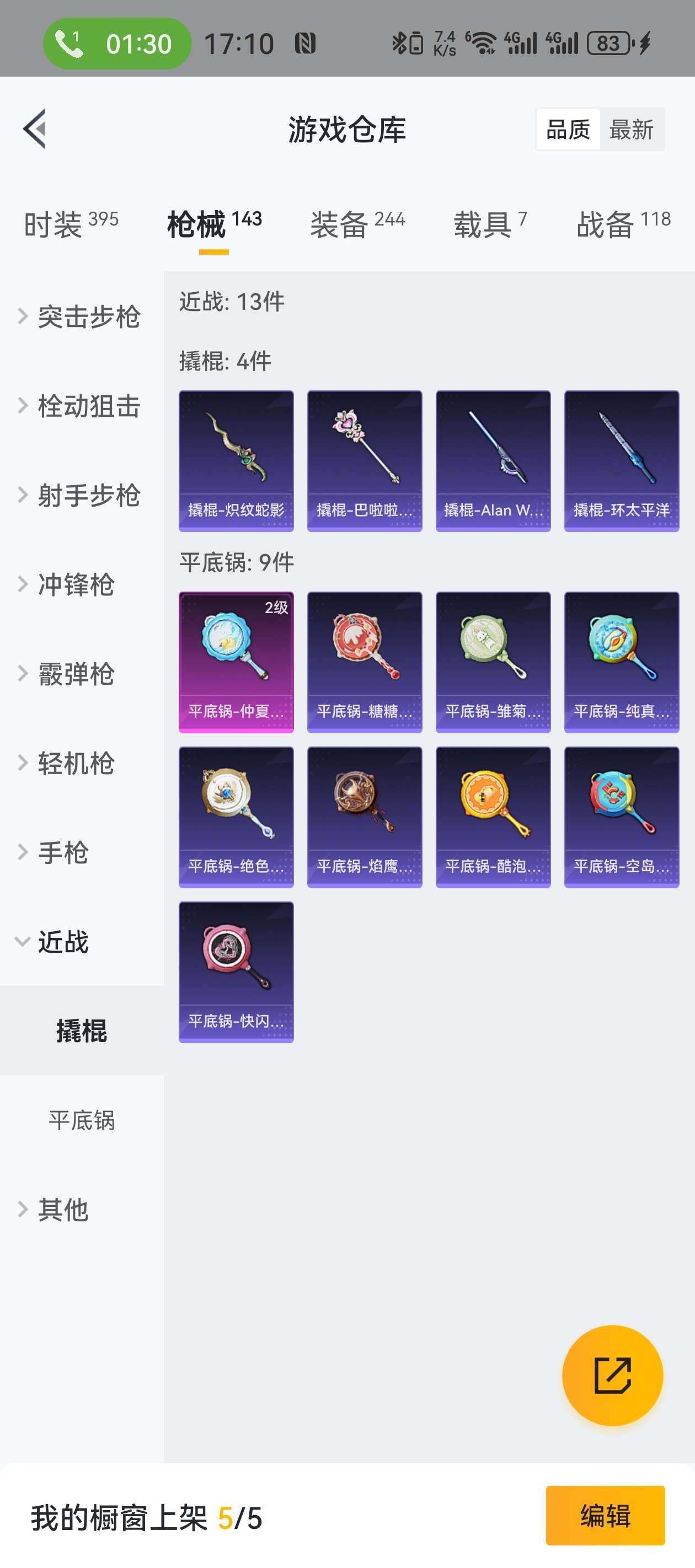Open the 平底锅-酷泡 item
This screenshot has height=1568, width=695.
point(493,817)
